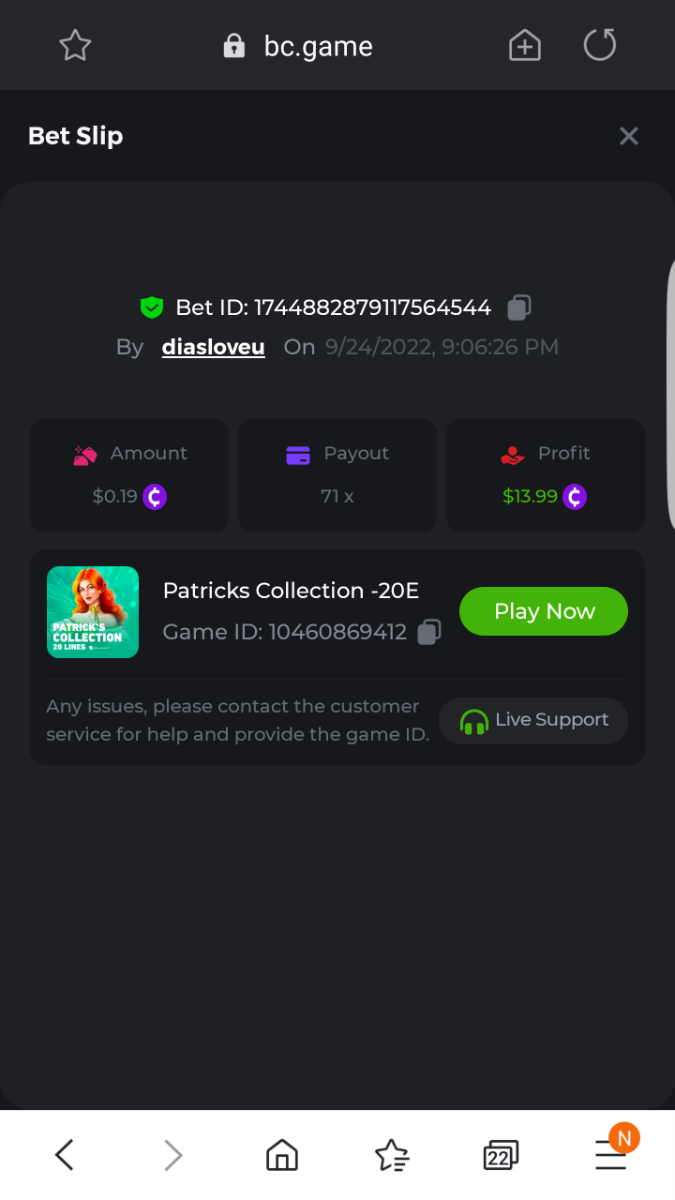
Task: Open a new browser tab
Action: 524,45
